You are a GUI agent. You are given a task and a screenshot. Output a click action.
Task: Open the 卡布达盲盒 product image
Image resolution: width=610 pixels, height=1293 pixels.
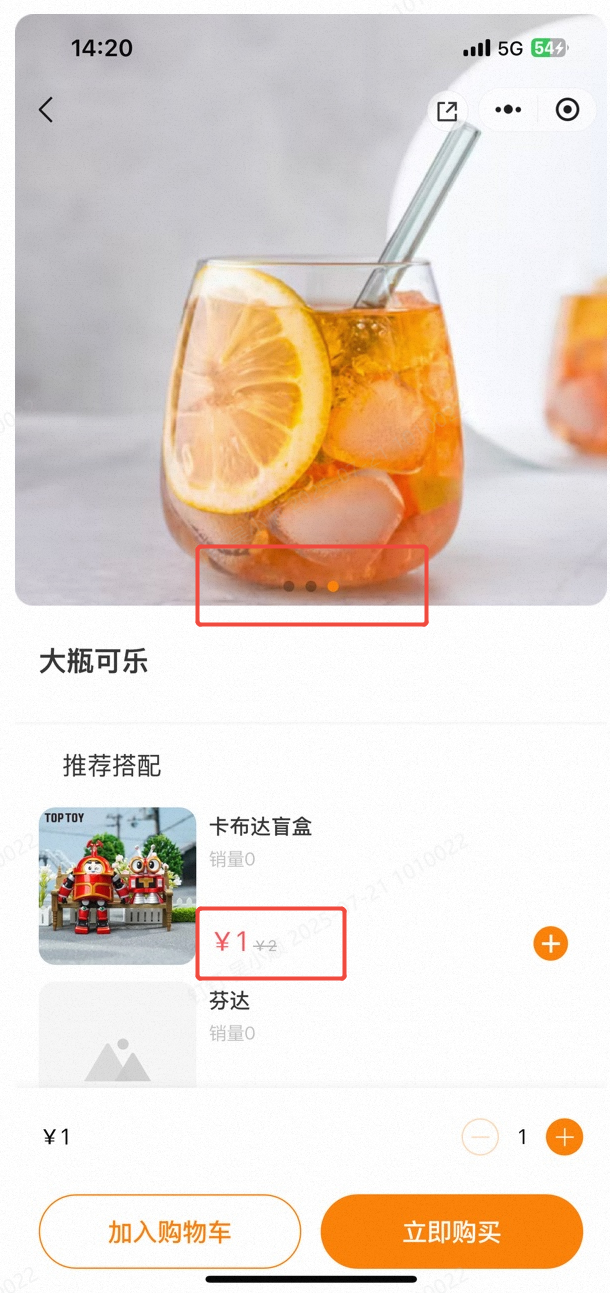point(117,886)
